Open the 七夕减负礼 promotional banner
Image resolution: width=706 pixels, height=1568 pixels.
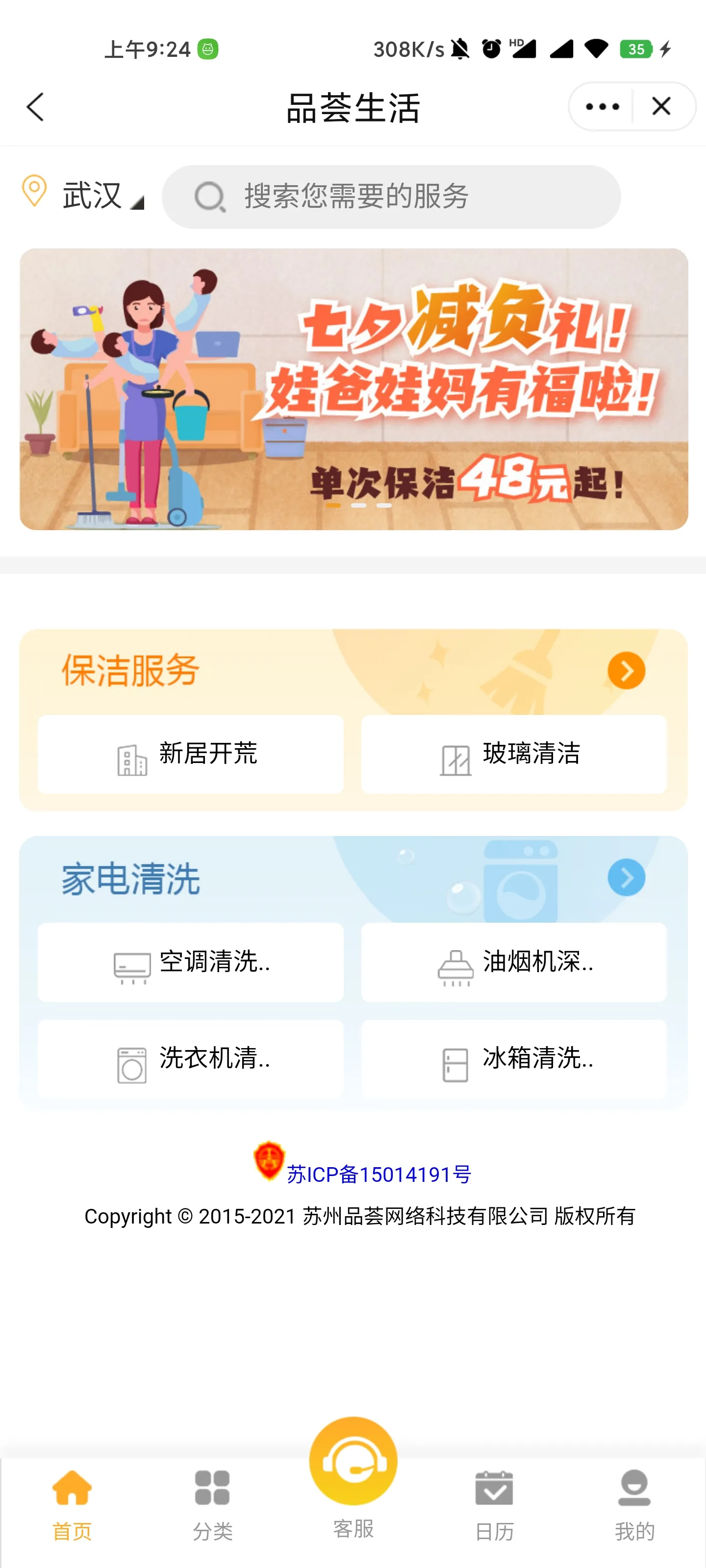pyautogui.click(x=353, y=389)
